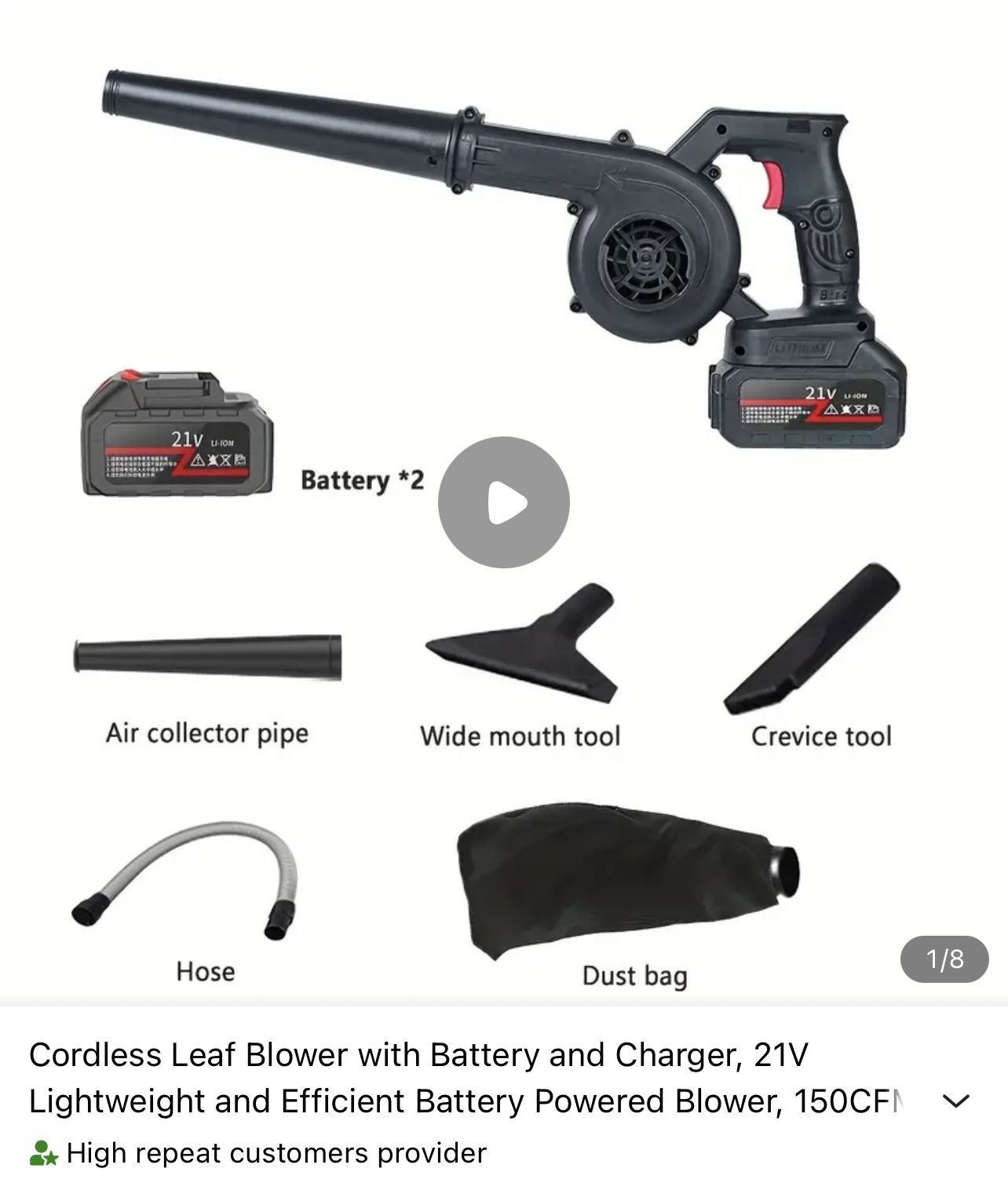Image resolution: width=1008 pixels, height=1183 pixels.
Task: Select the product title text
Action: coord(440,1057)
